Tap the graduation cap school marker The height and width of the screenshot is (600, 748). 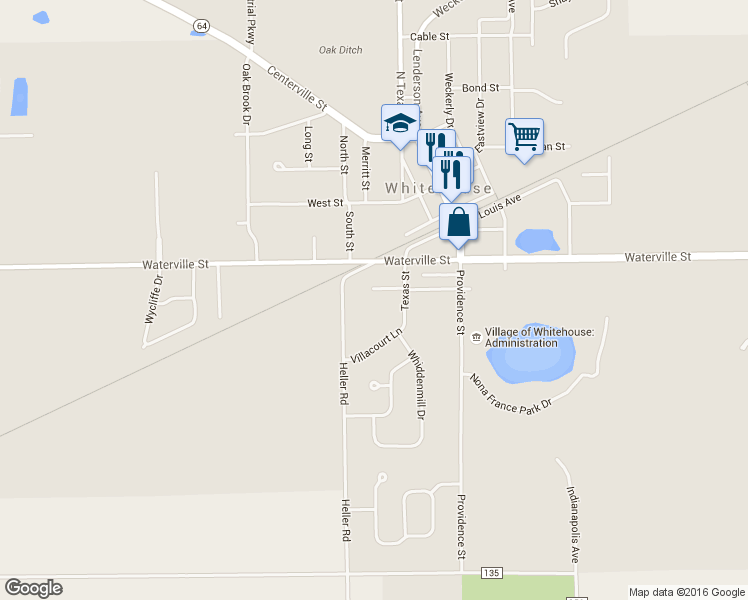pos(400,126)
